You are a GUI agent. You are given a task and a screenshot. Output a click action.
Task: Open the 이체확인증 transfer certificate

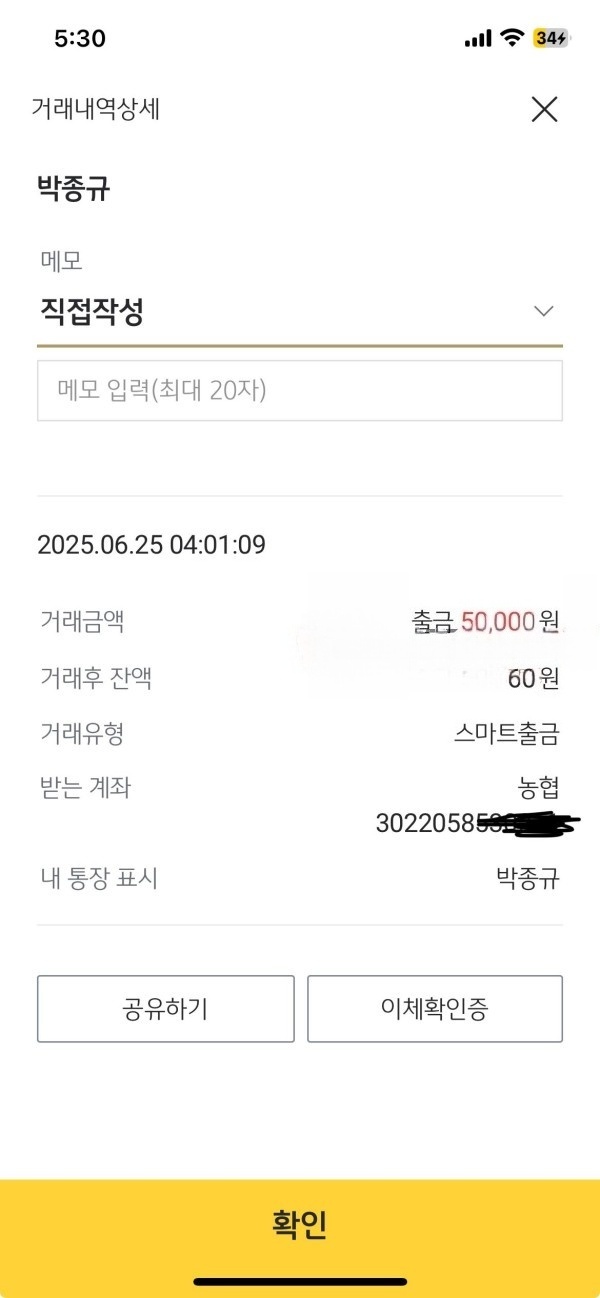pos(435,1008)
